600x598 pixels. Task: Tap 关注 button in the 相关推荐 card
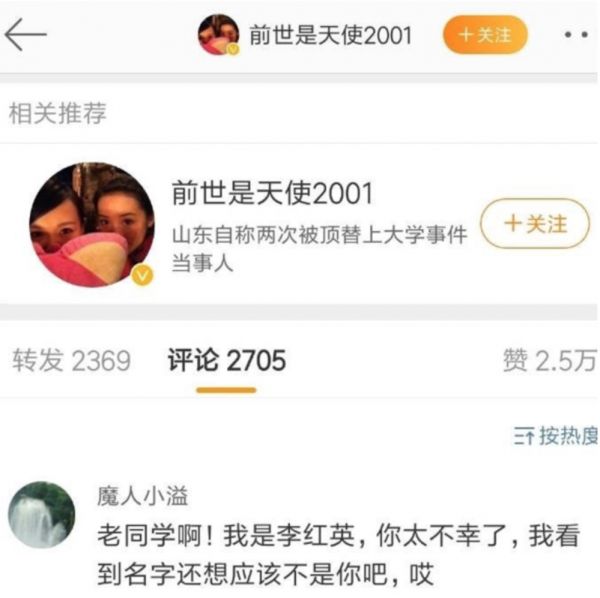tap(533, 223)
